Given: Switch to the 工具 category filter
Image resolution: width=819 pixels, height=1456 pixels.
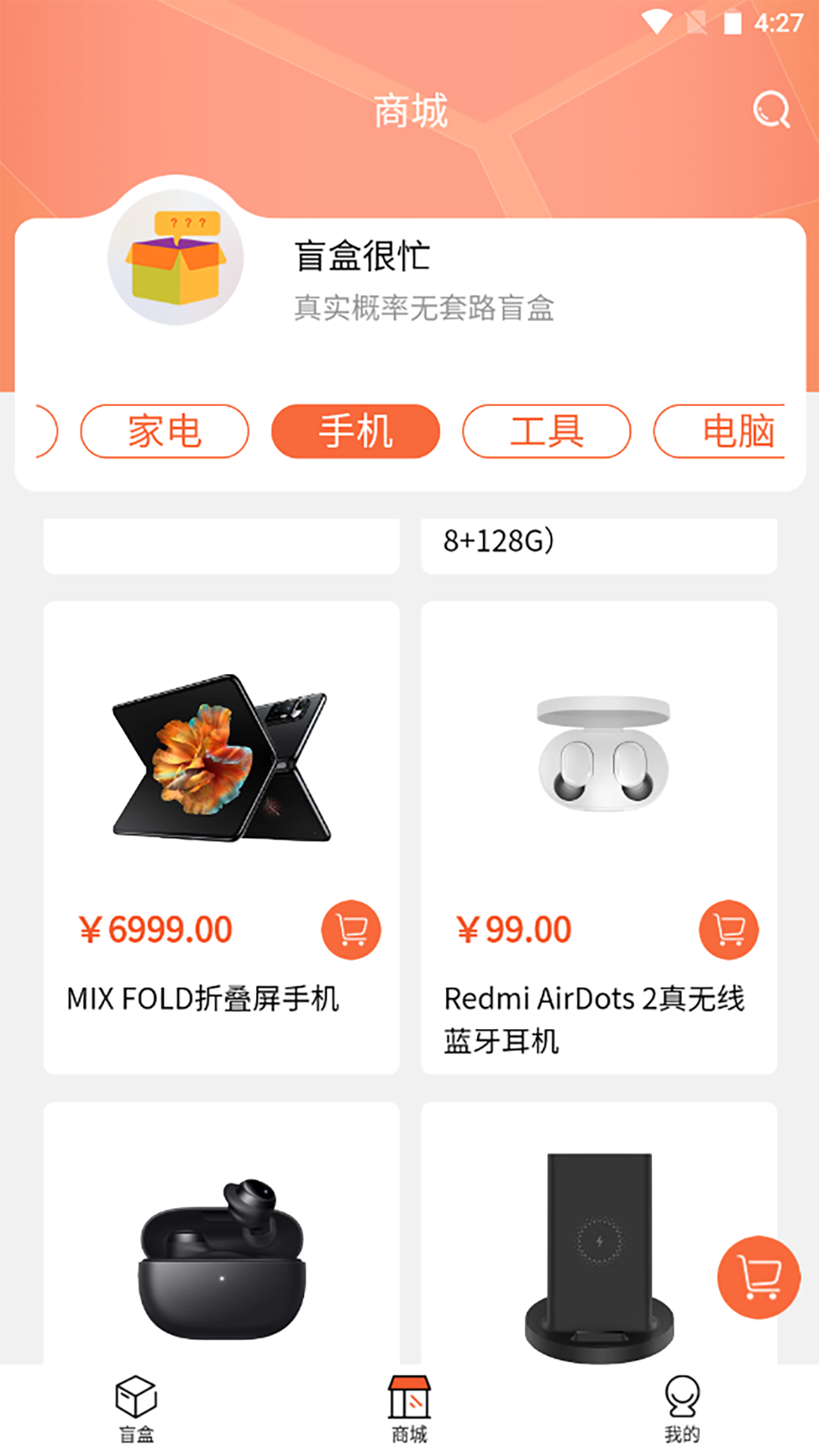Looking at the screenshot, I should pyautogui.click(x=544, y=431).
